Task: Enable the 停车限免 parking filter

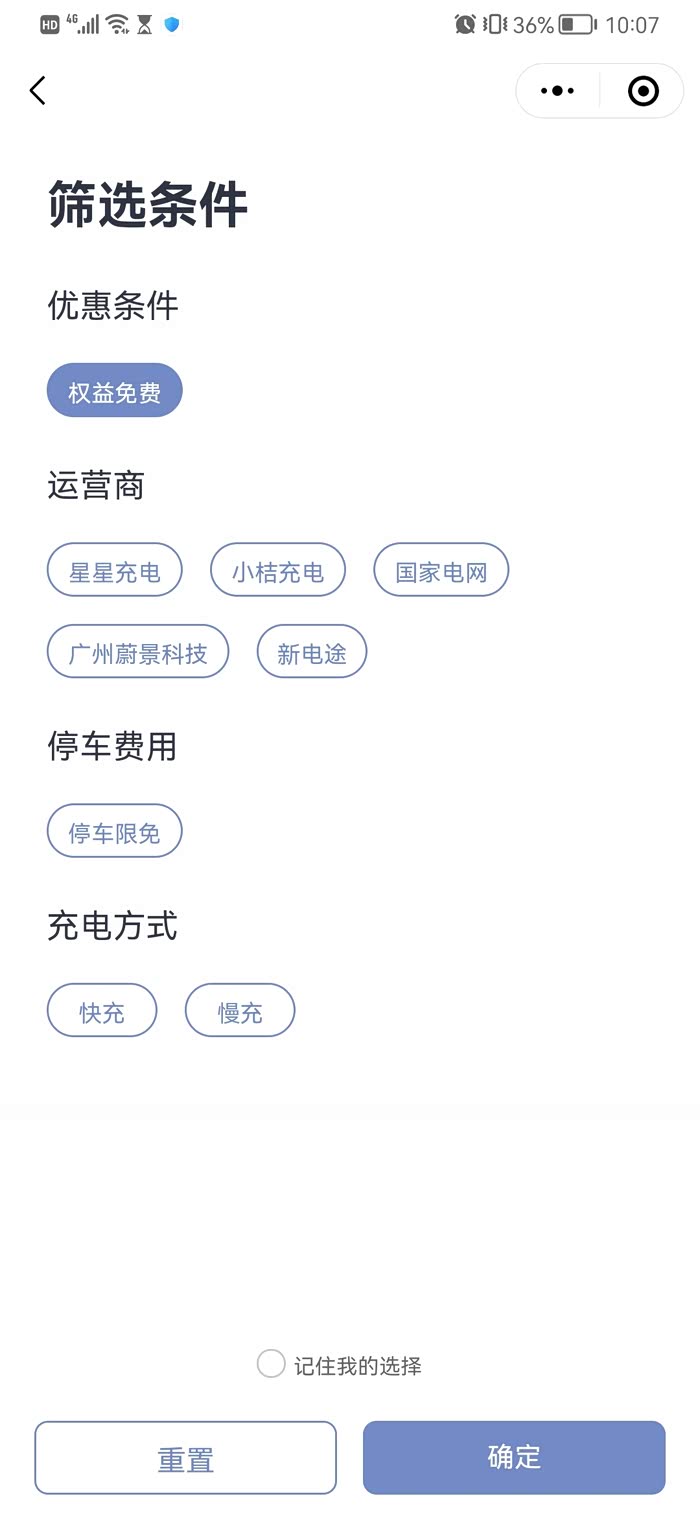Action: pos(115,831)
